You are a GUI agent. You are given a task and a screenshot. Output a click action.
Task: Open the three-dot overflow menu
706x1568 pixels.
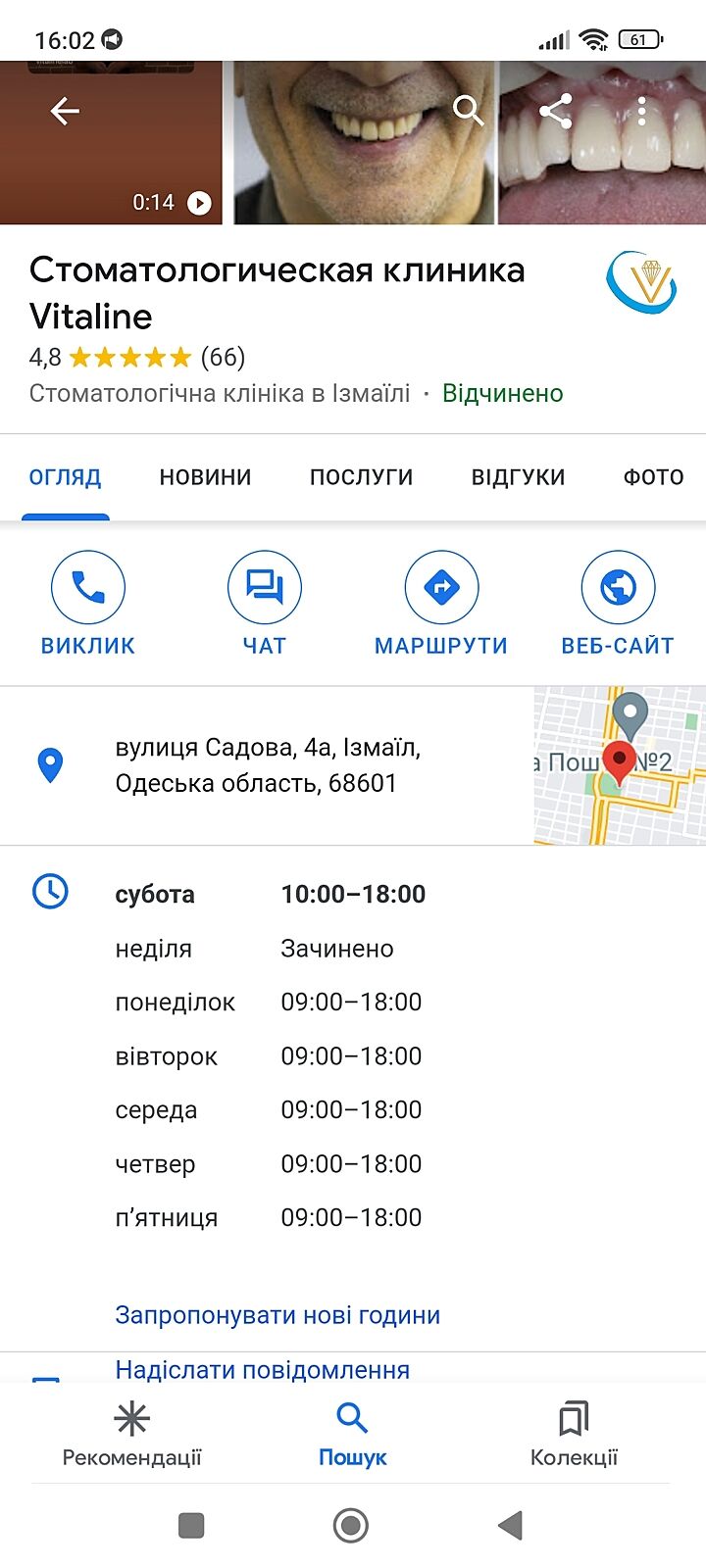pyautogui.click(x=642, y=112)
